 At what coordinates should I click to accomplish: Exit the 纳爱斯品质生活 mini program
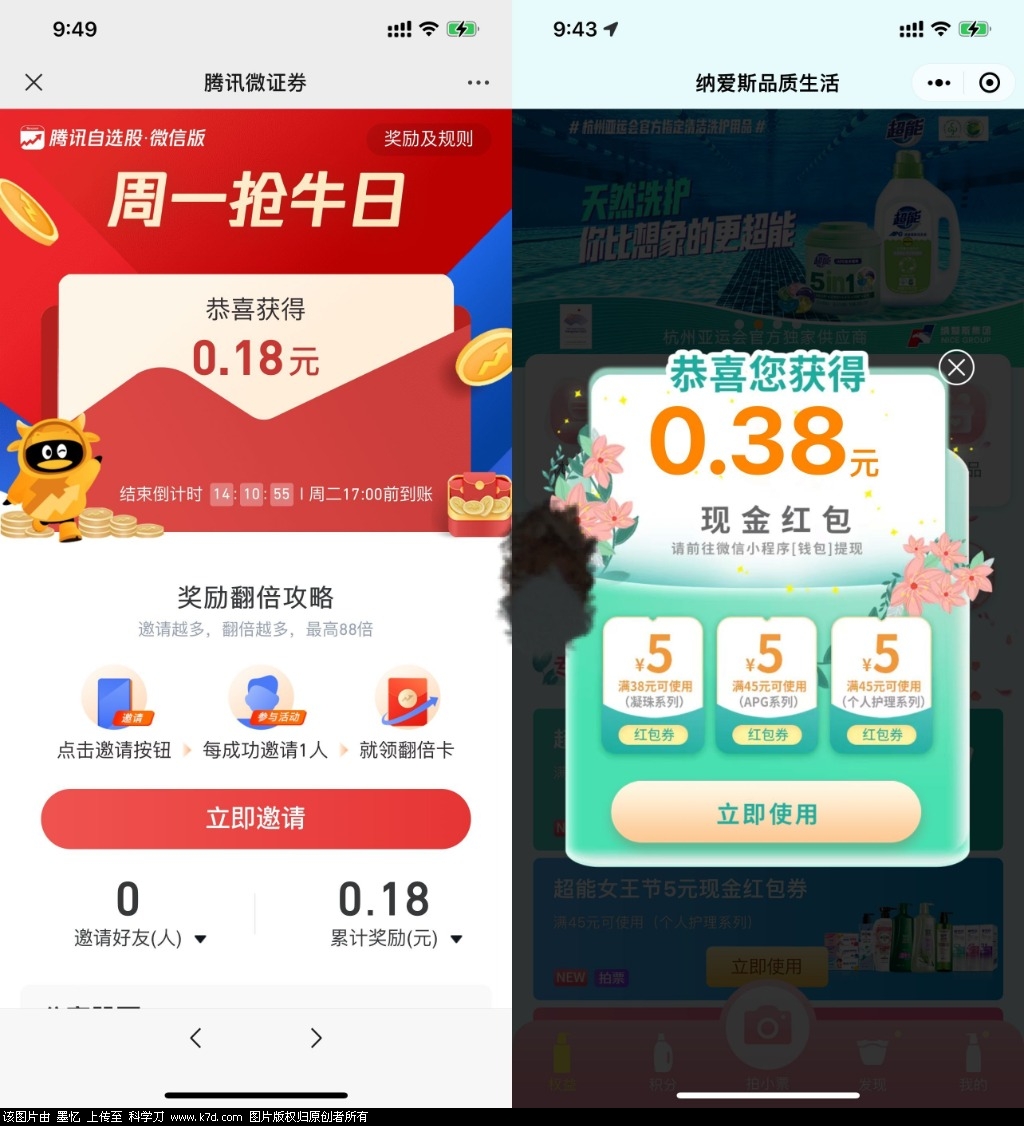989,83
